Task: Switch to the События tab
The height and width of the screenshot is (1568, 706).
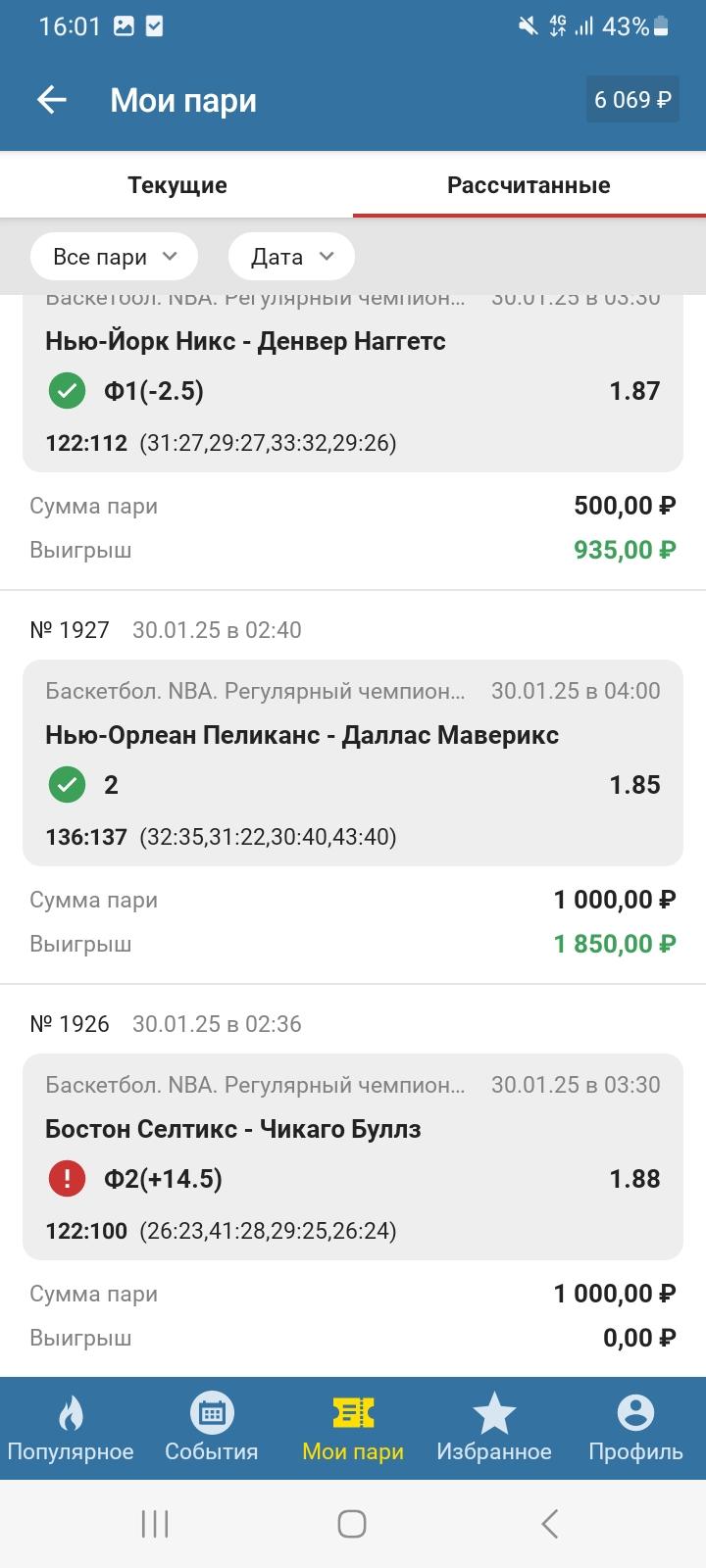Action: click(x=212, y=1429)
